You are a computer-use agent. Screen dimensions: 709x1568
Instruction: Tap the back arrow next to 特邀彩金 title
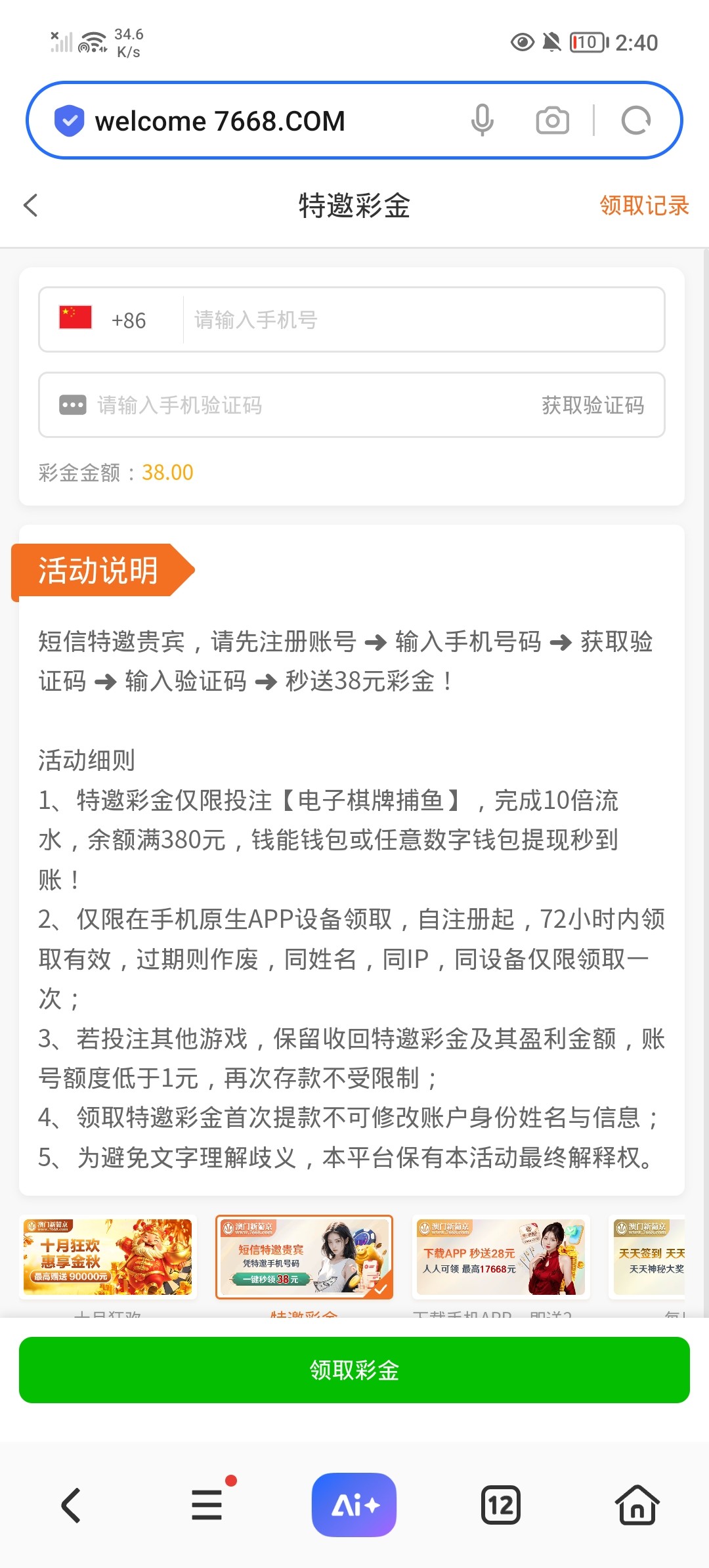(x=30, y=206)
